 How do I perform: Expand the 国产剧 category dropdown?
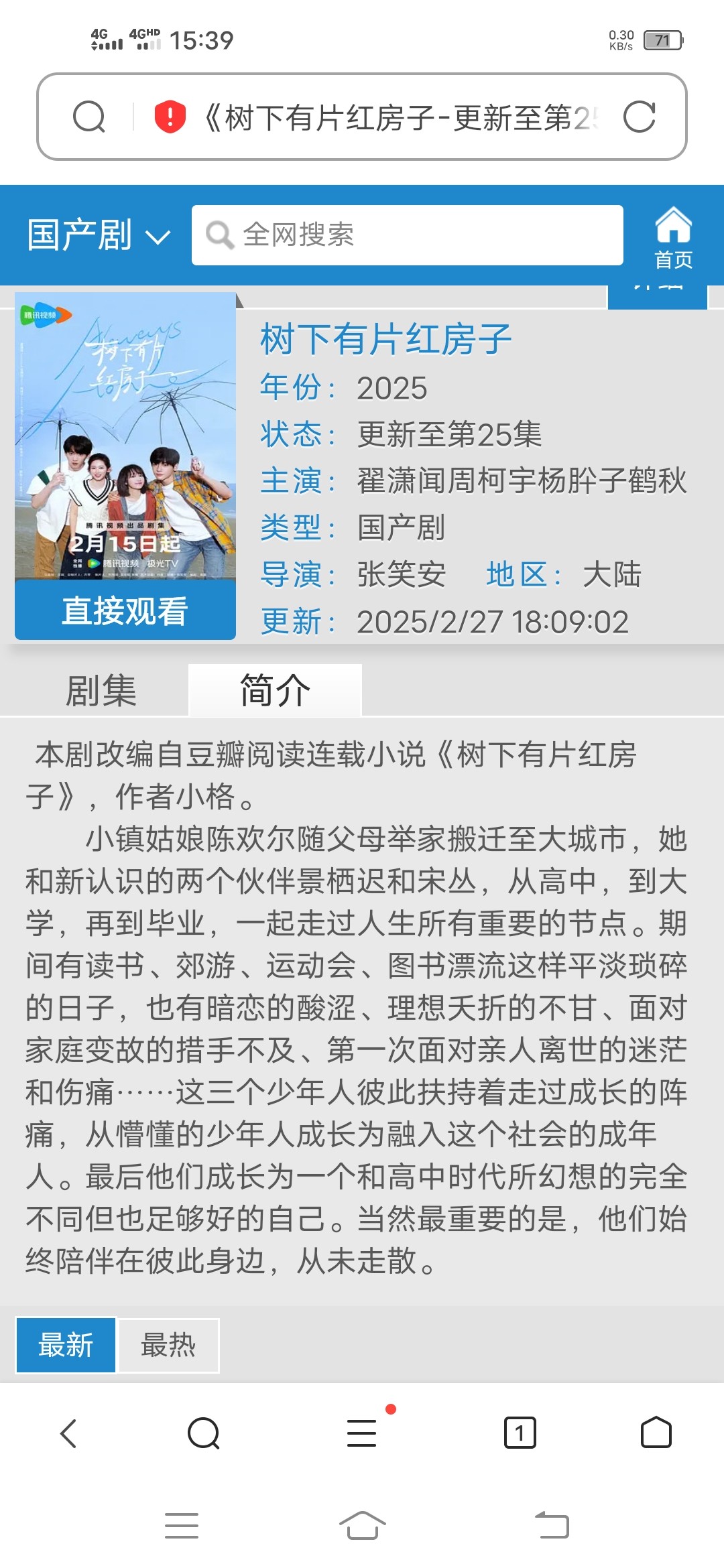[x=99, y=235]
